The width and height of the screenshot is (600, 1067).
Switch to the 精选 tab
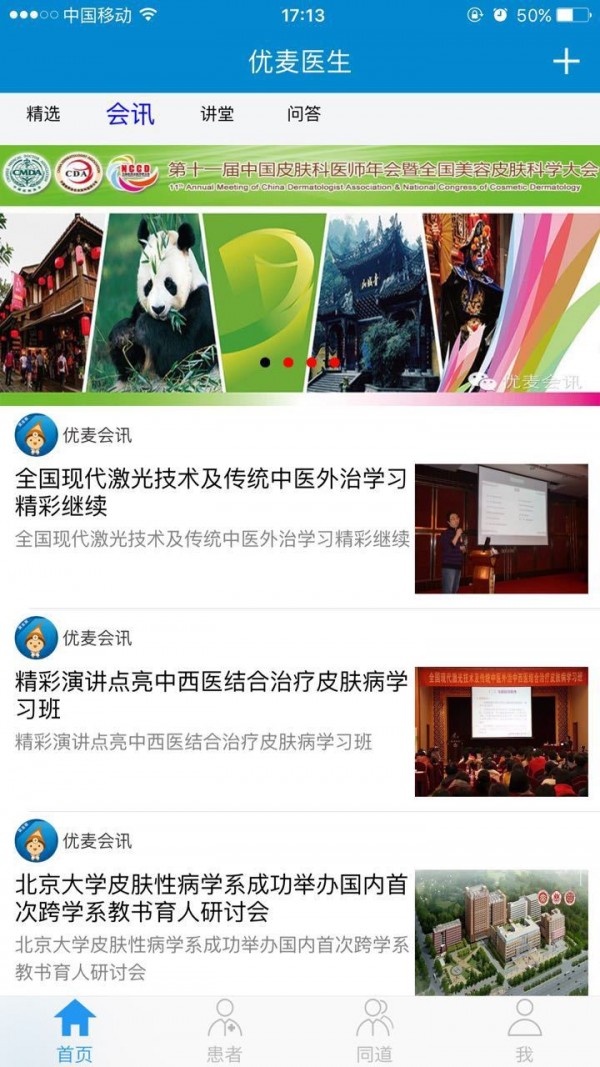43,114
